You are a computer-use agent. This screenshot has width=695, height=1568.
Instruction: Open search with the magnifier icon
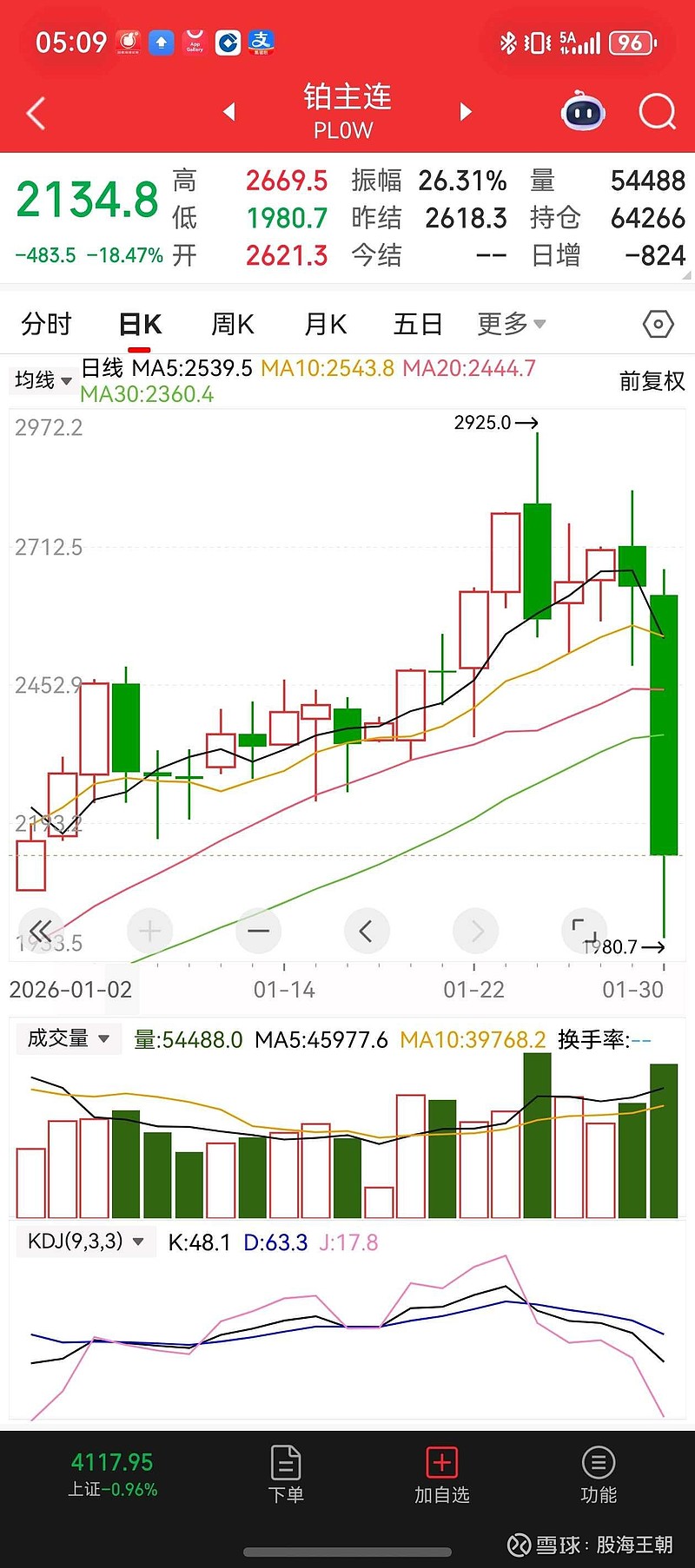coord(657,112)
